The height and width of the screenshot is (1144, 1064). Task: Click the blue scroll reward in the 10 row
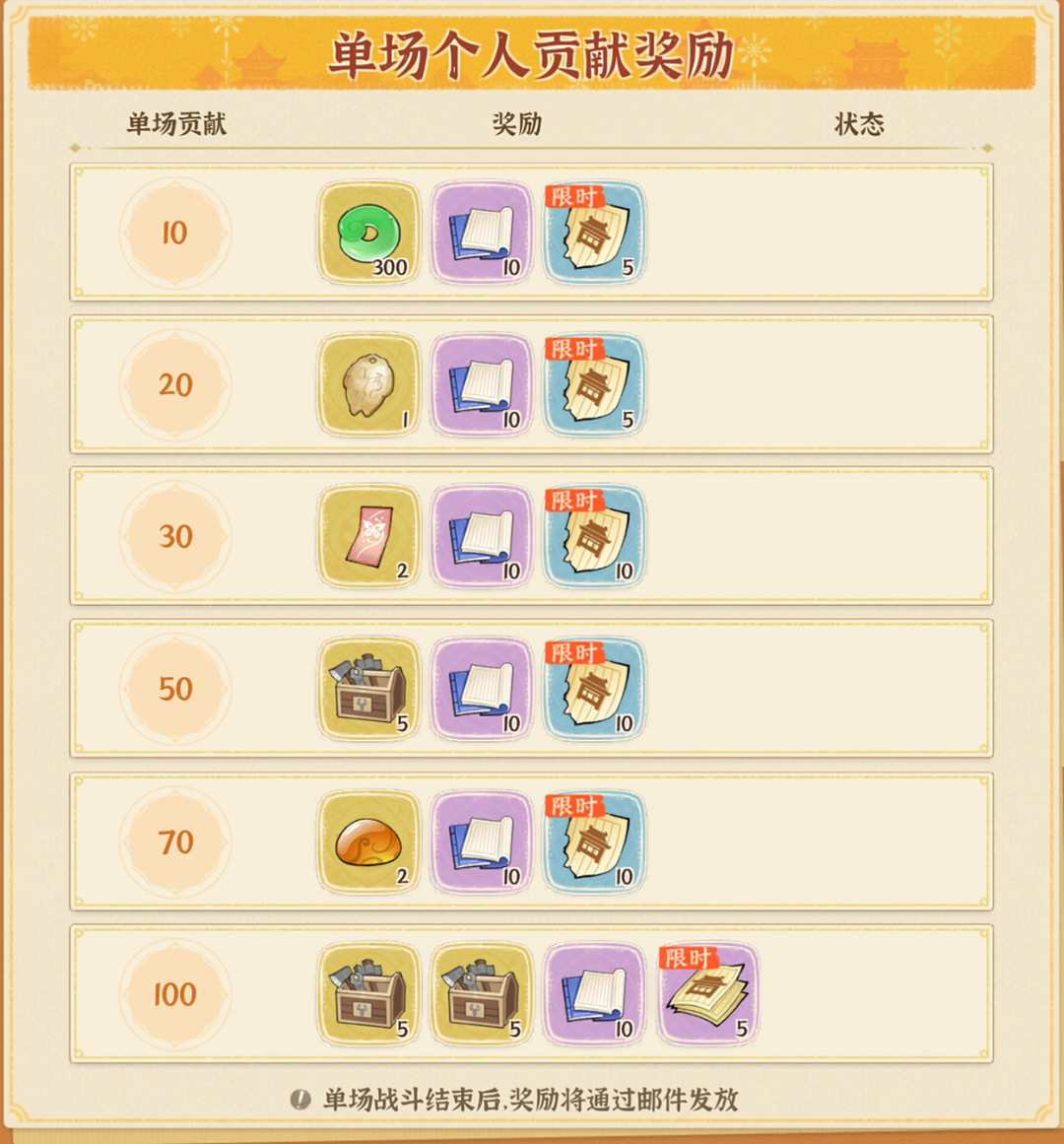pos(480,235)
